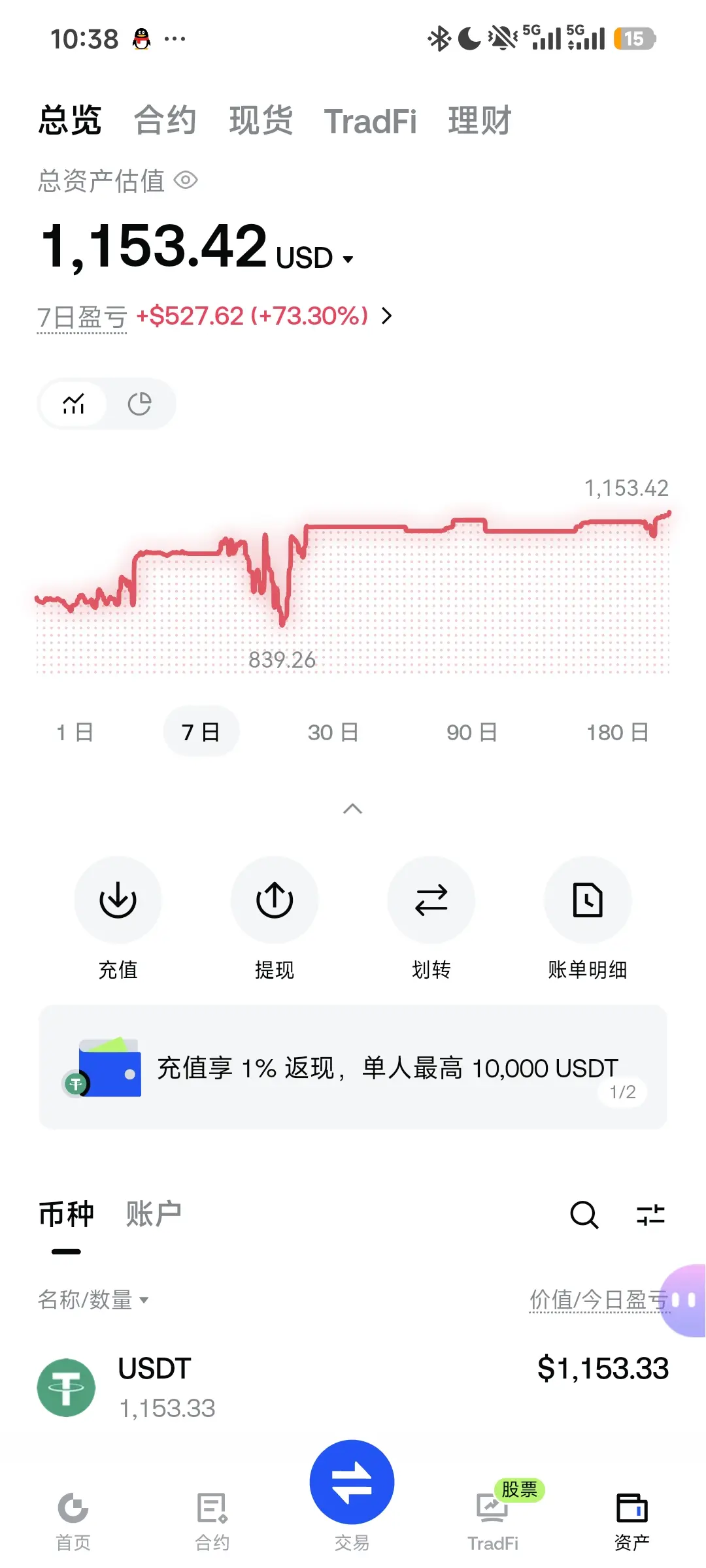The image size is (706, 1568).
Task: Go to the 首页 bottom tab
Action: tap(73, 1522)
